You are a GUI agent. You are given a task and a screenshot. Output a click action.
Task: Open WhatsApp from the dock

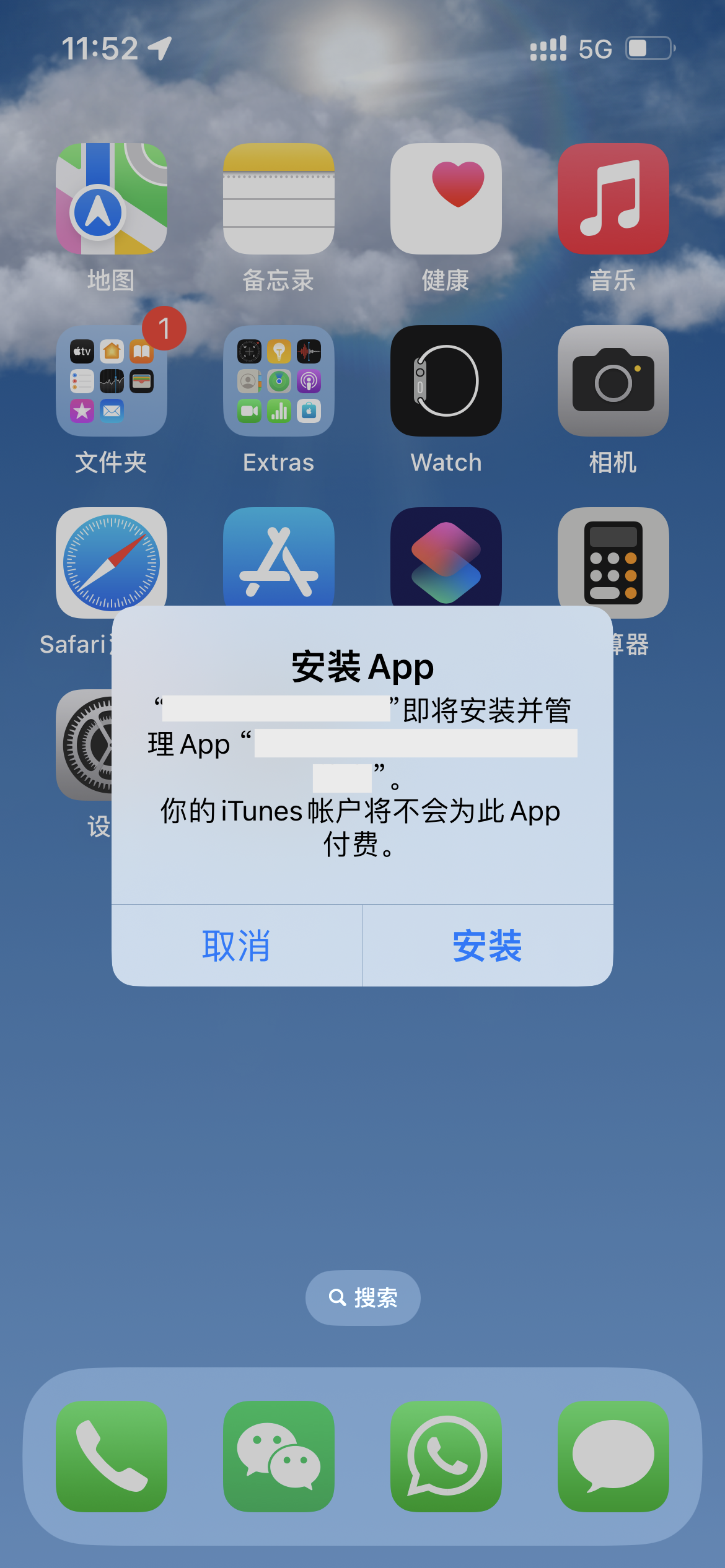446,1456
